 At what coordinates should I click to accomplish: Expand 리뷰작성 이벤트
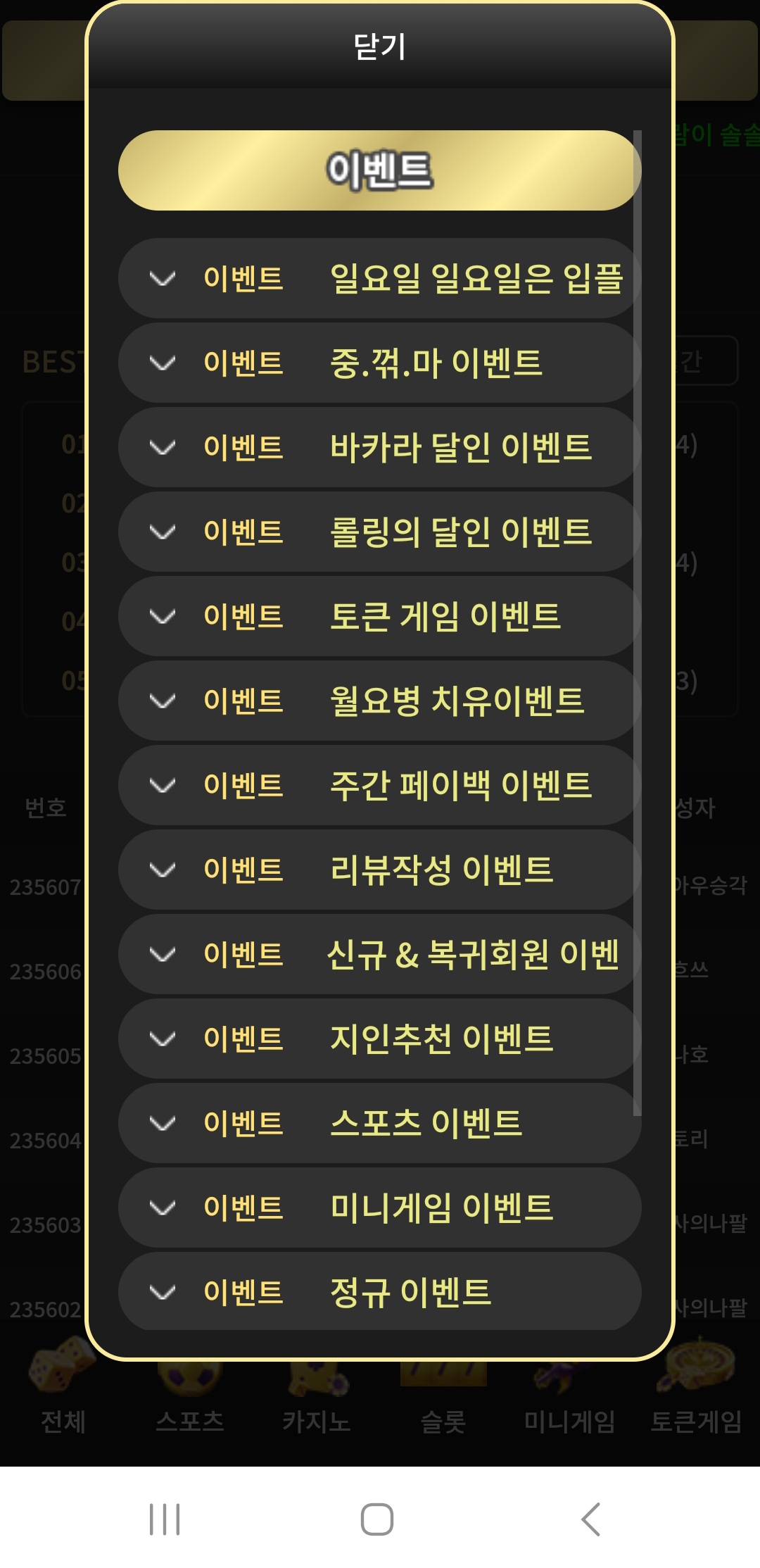point(379,870)
